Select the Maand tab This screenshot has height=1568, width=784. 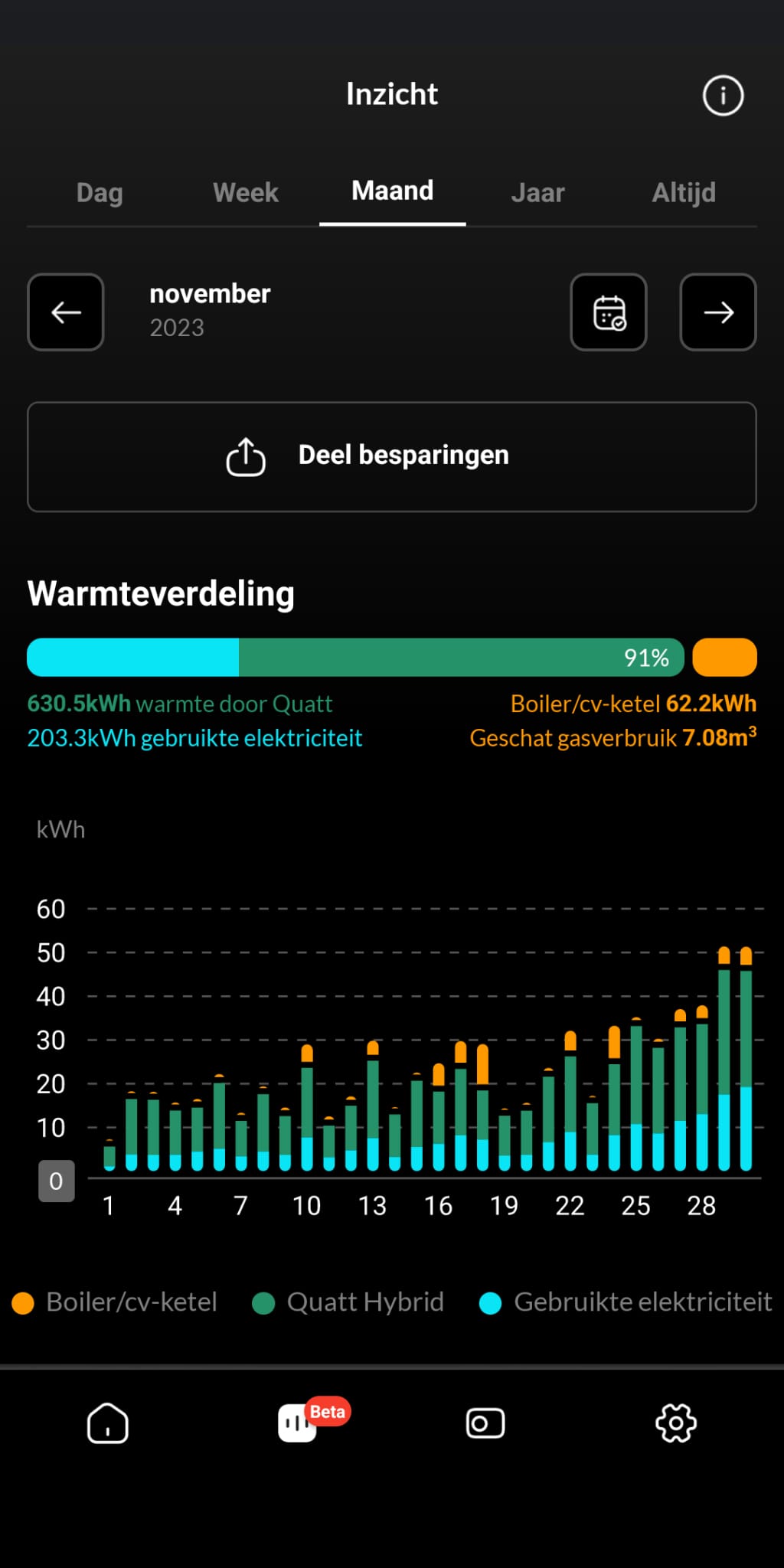(392, 191)
